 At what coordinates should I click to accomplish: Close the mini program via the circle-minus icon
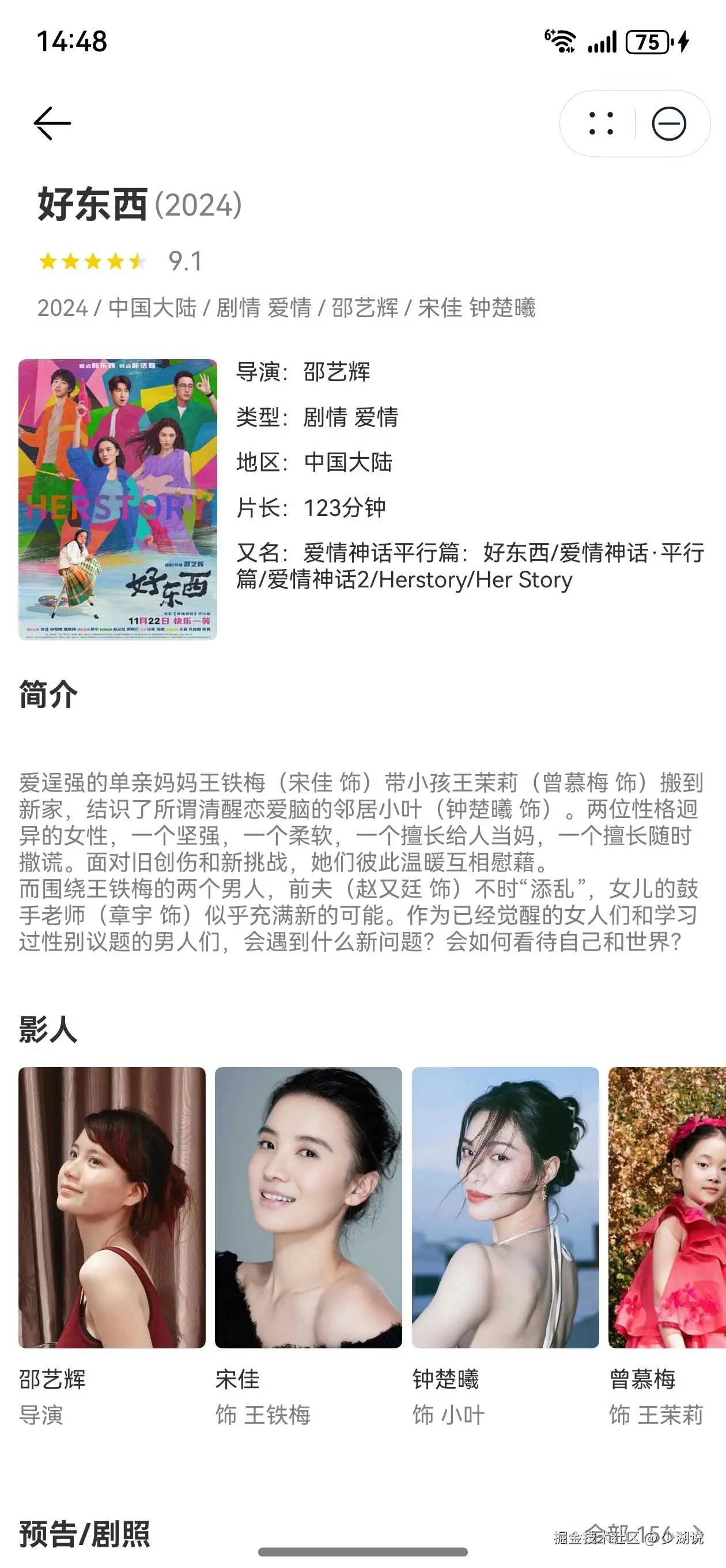click(x=669, y=123)
